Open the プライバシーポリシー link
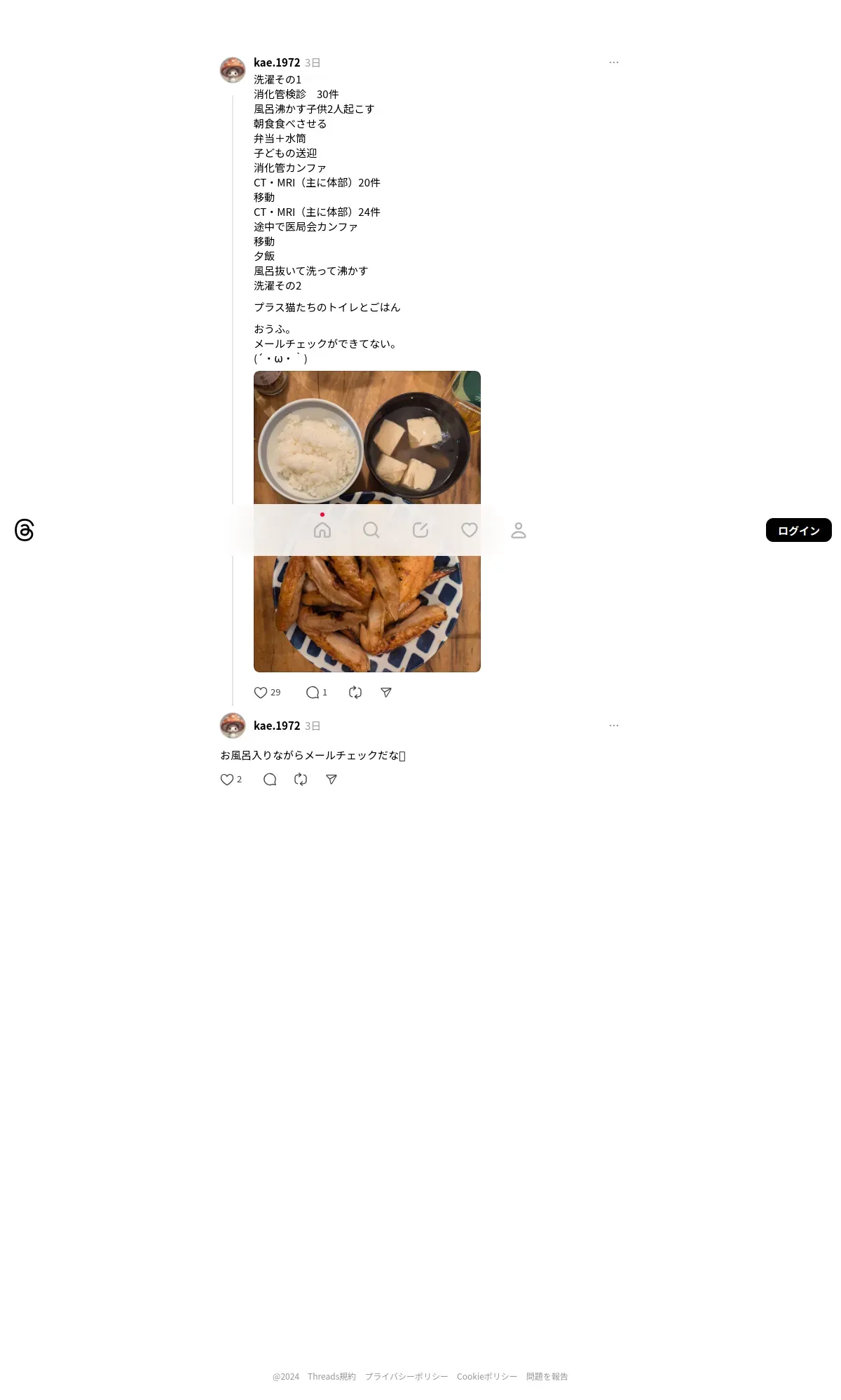Viewport: 841px width, 1400px height. click(x=406, y=1376)
